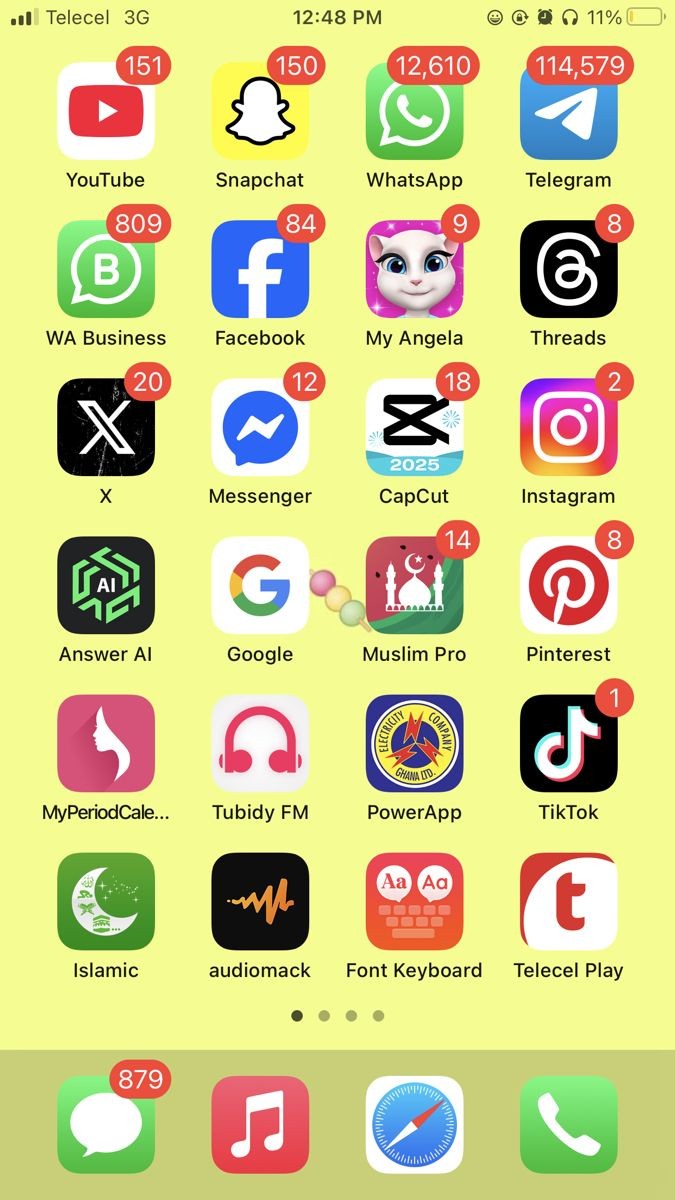Screen dimensions: 675x1200
Task: Open Messages in the dock
Action: pyautogui.click(x=106, y=1124)
